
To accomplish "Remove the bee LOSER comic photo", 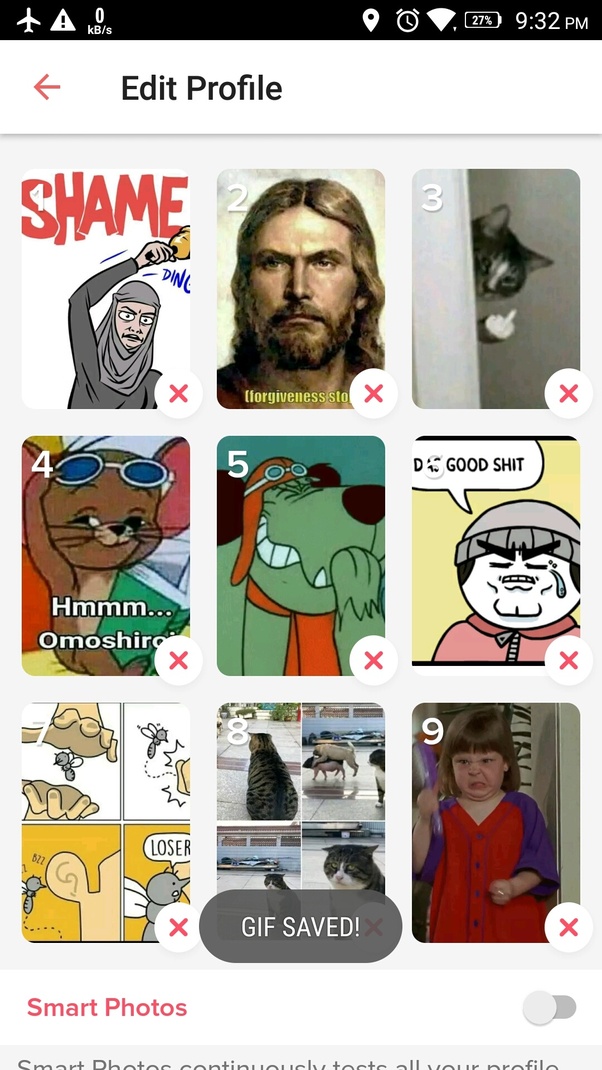I will coord(178,927).
